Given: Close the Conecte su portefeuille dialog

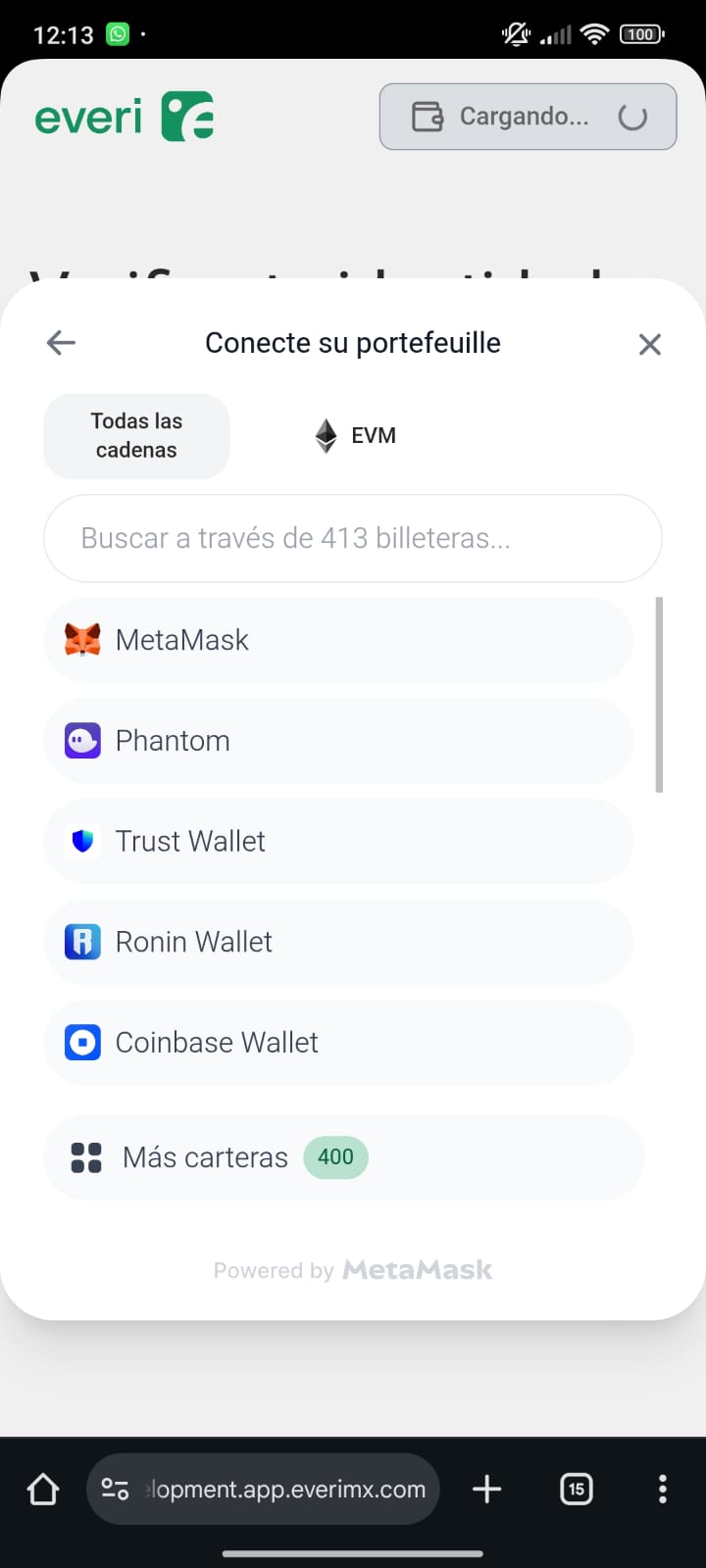Looking at the screenshot, I should point(649,344).
